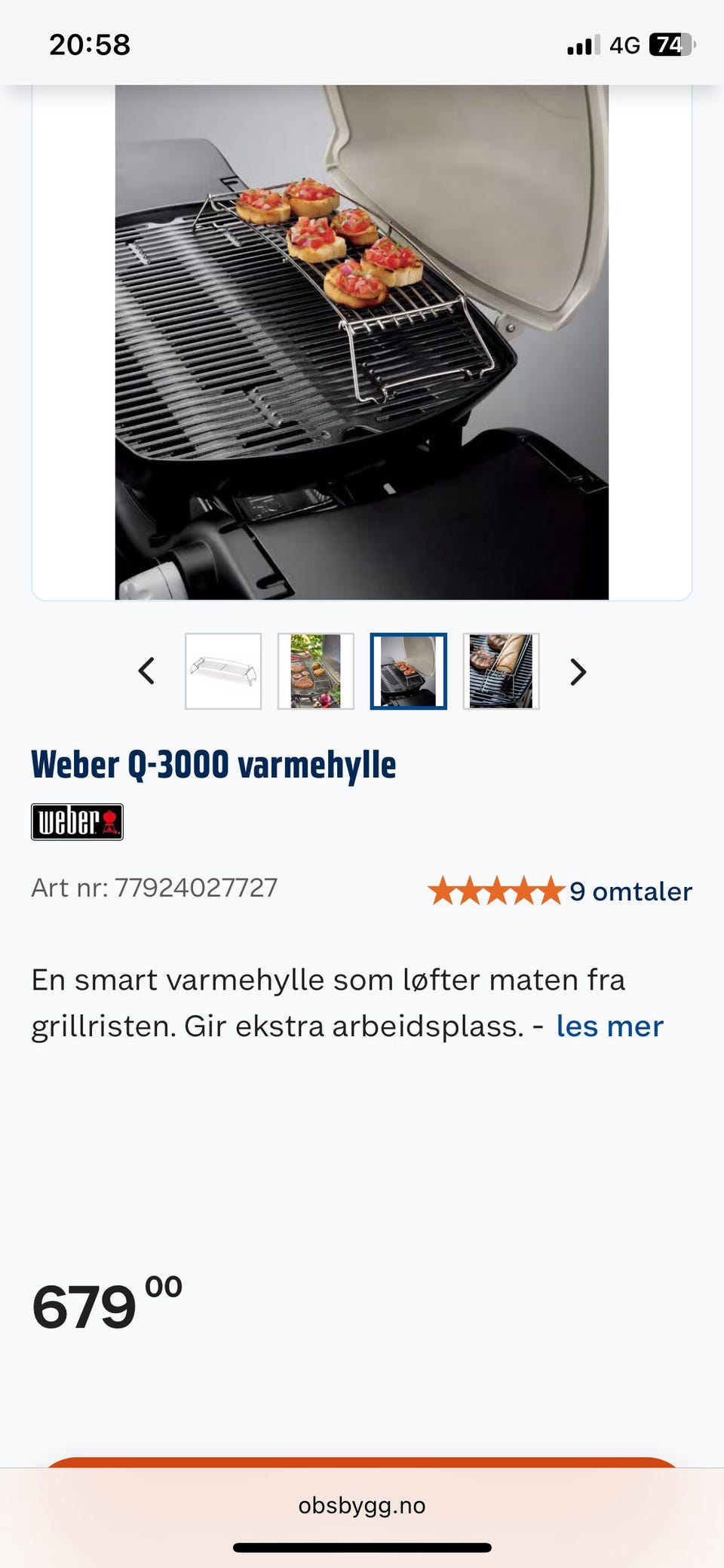Click the Weber brand logo

tap(76, 821)
